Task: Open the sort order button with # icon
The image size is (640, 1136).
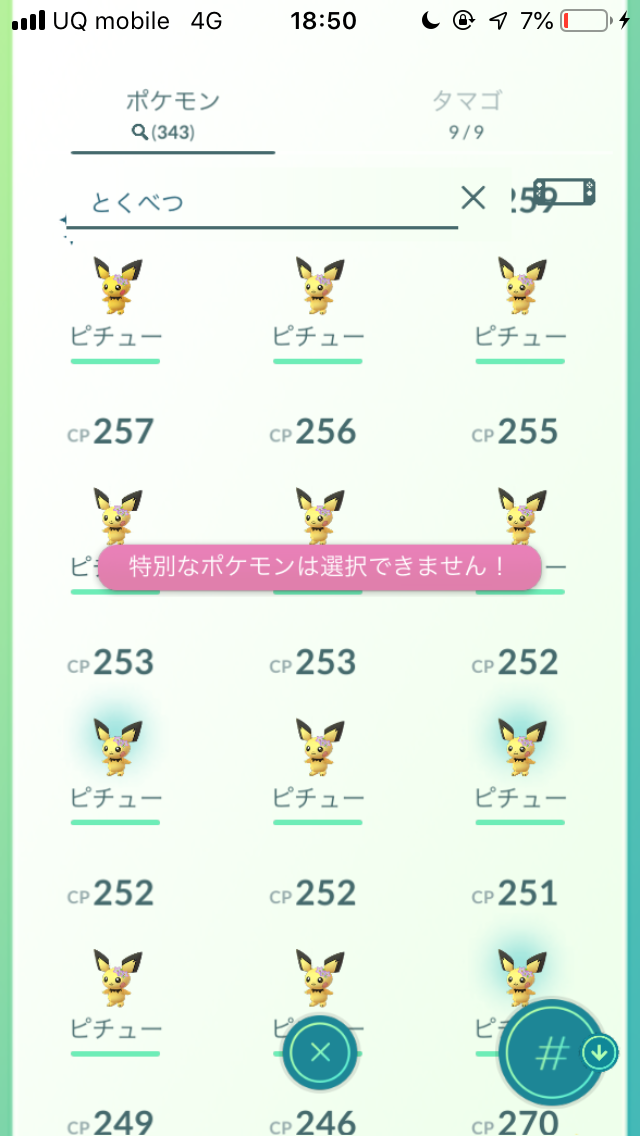Action: (x=552, y=1052)
